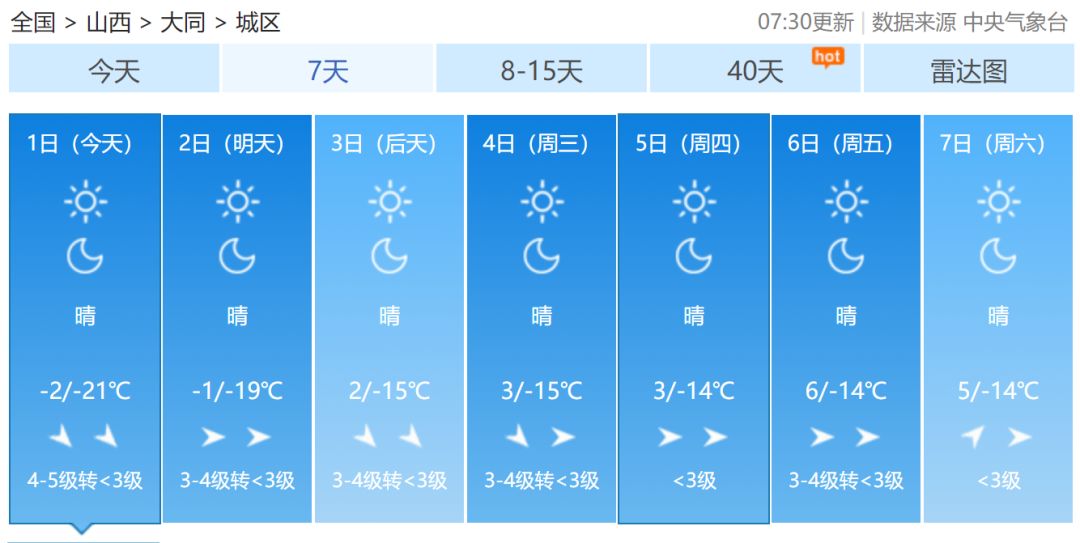Screen dimensions: 1080x543
Task: Open the 8-15天 forecast tab
Action: tap(541, 71)
